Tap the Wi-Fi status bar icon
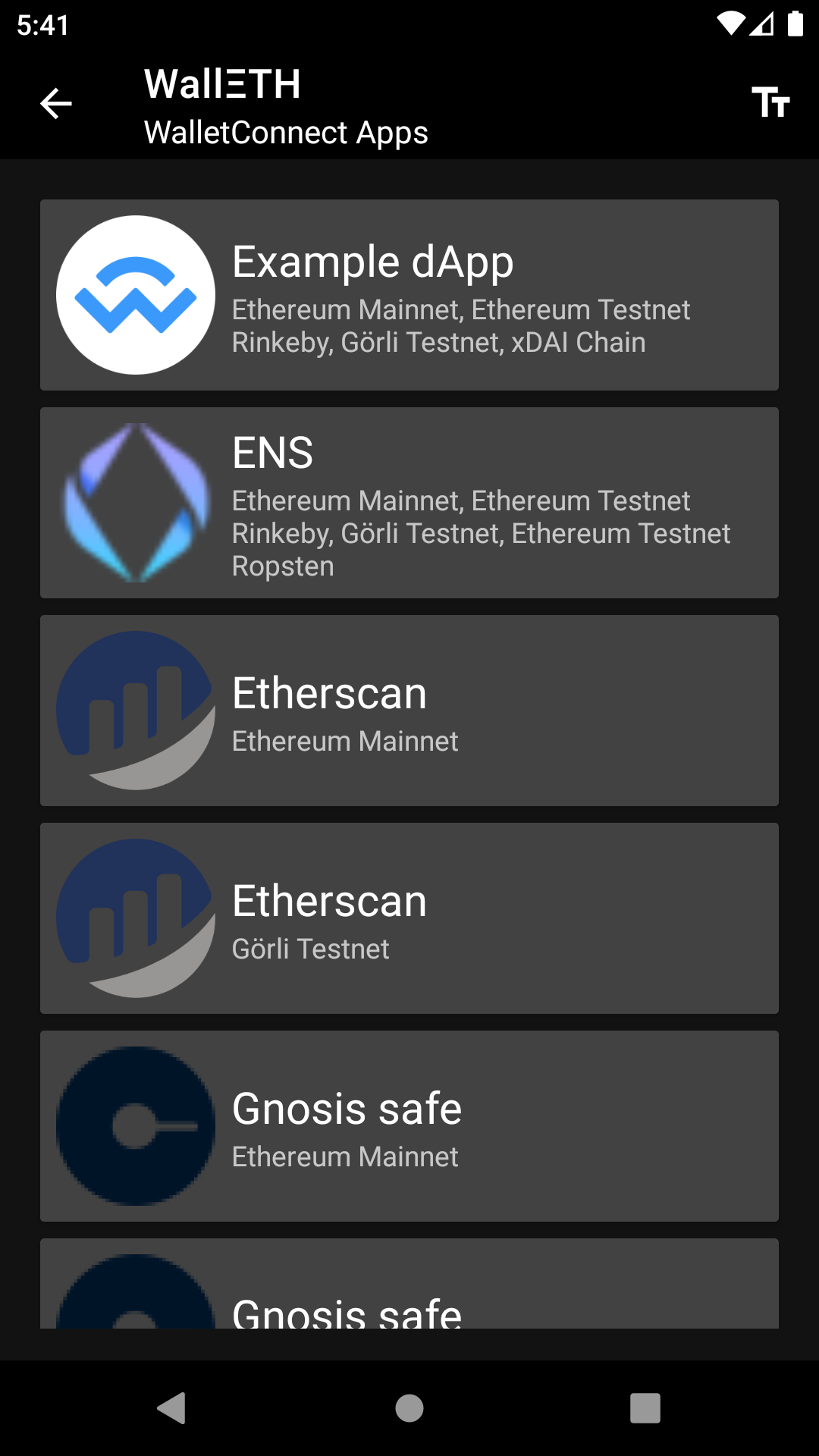 coord(730,24)
